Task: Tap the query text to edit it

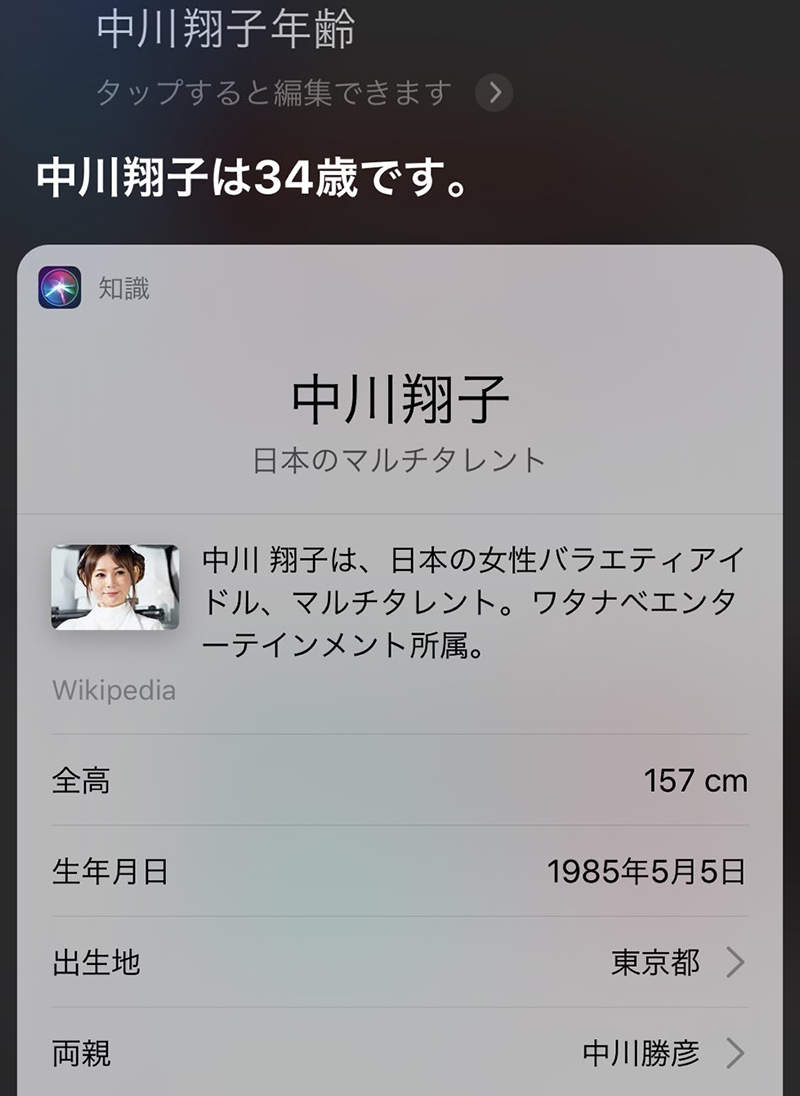Action: click(x=226, y=32)
